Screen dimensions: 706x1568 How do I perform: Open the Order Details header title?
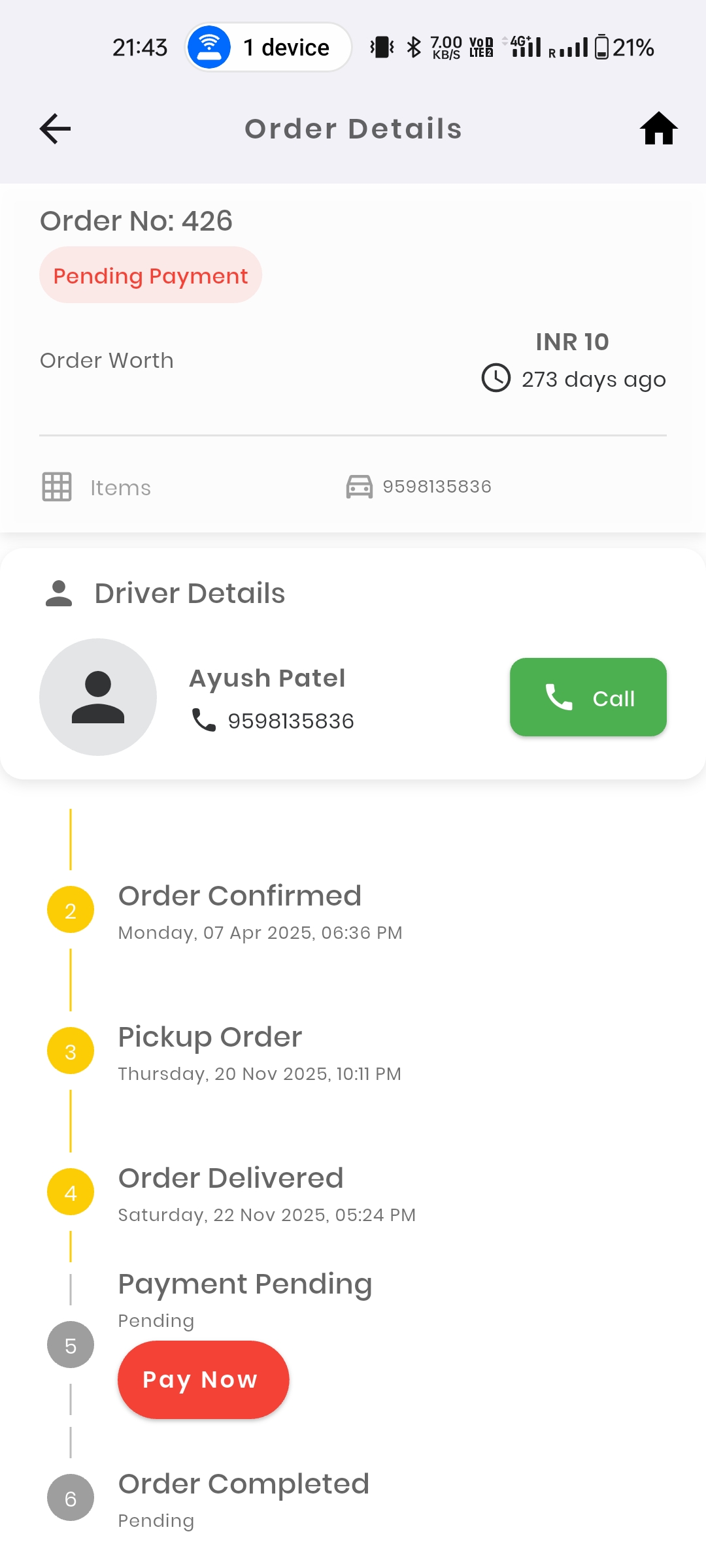[x=353, y=128]
